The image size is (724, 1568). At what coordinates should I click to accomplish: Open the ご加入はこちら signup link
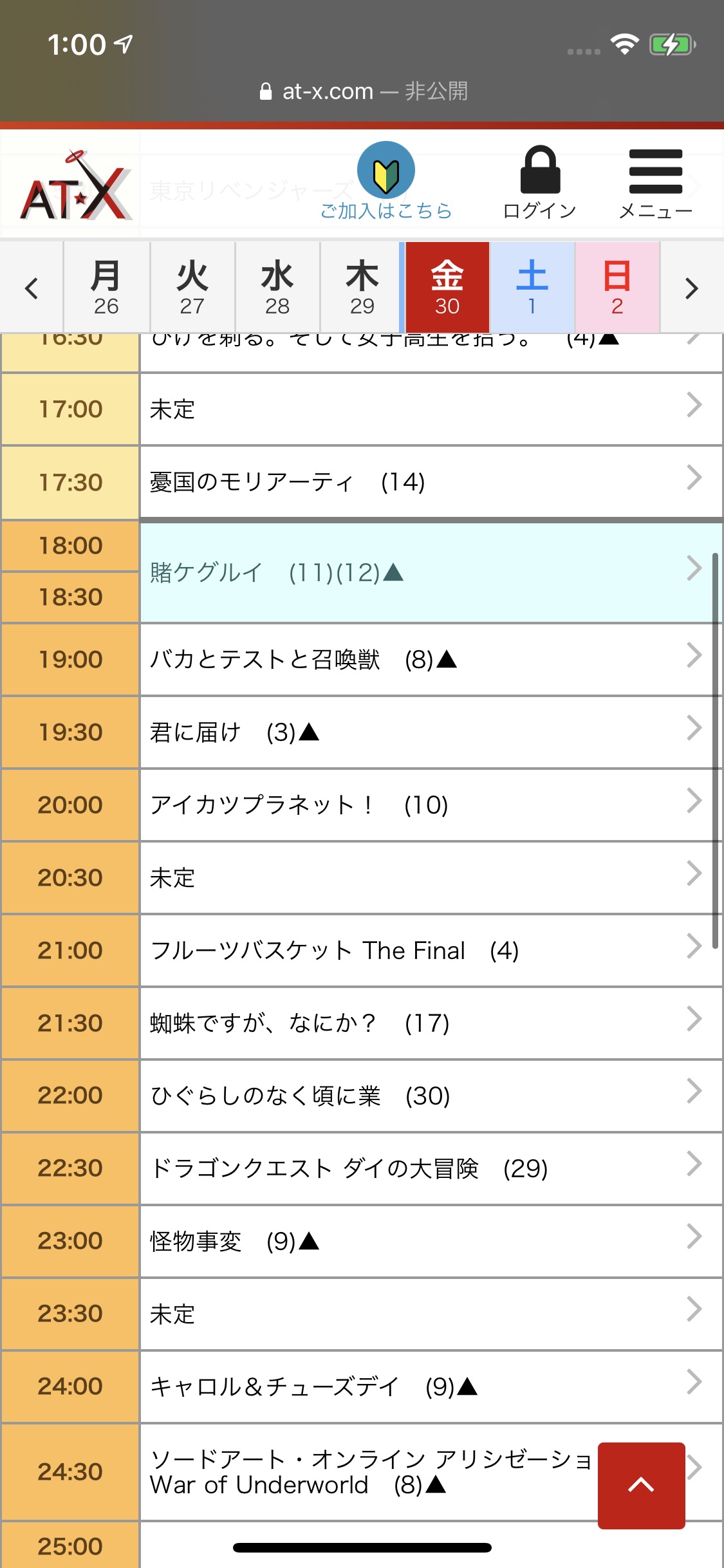pos(386,182)
